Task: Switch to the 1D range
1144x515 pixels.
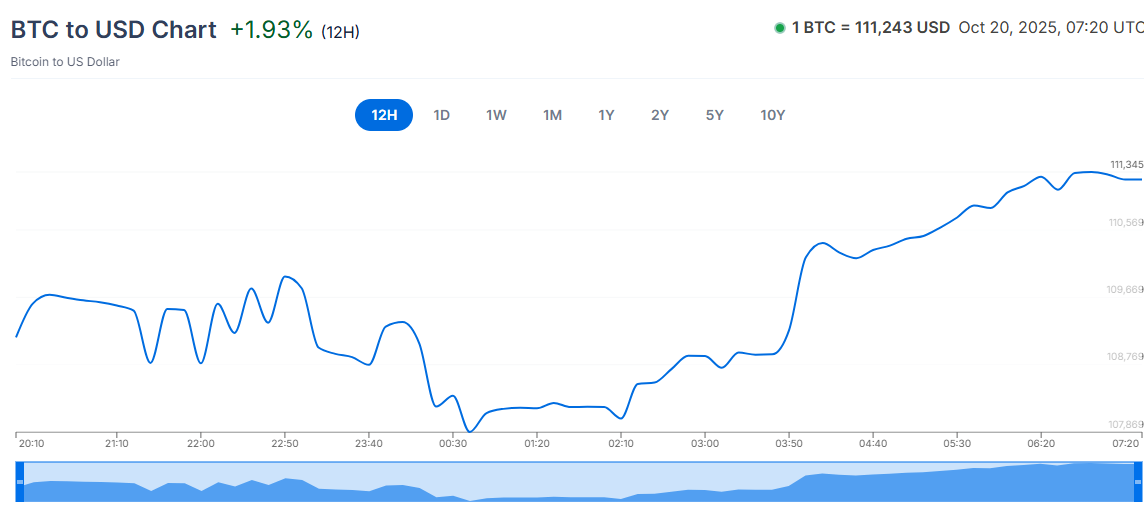Action: (x=441, y=115)
